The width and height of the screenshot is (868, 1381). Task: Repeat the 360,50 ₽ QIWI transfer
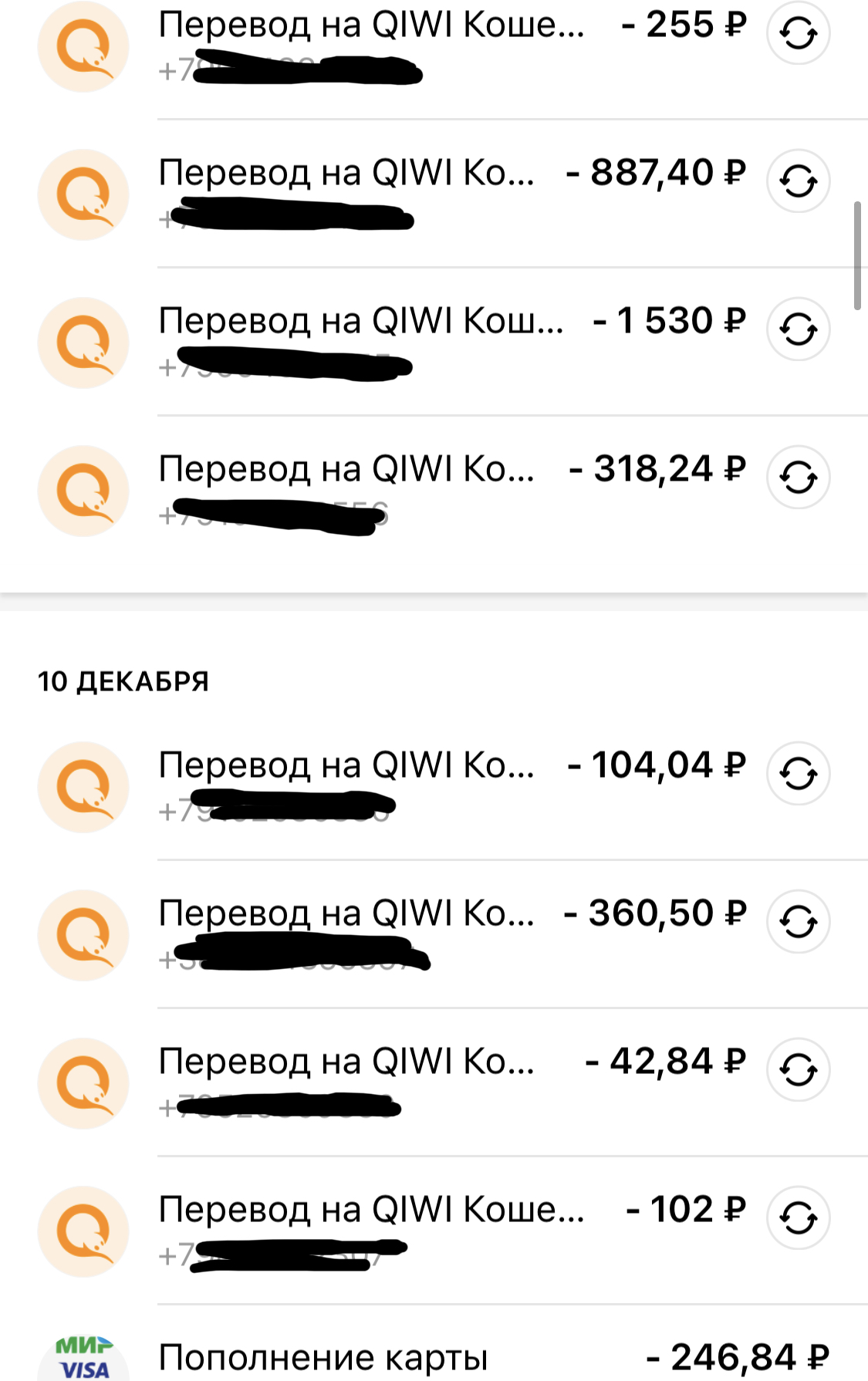[798, 922]
